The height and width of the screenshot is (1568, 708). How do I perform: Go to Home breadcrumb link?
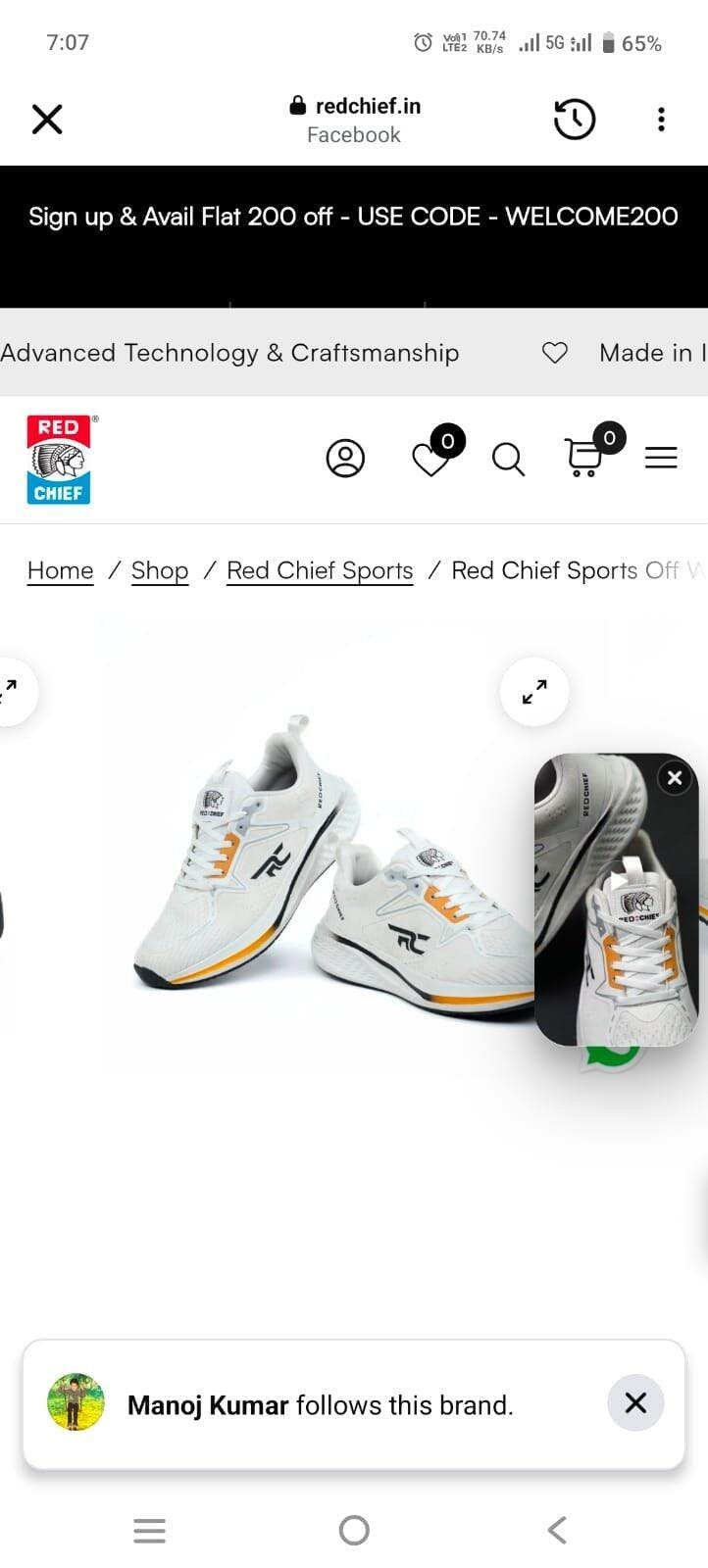click(61, 570)
